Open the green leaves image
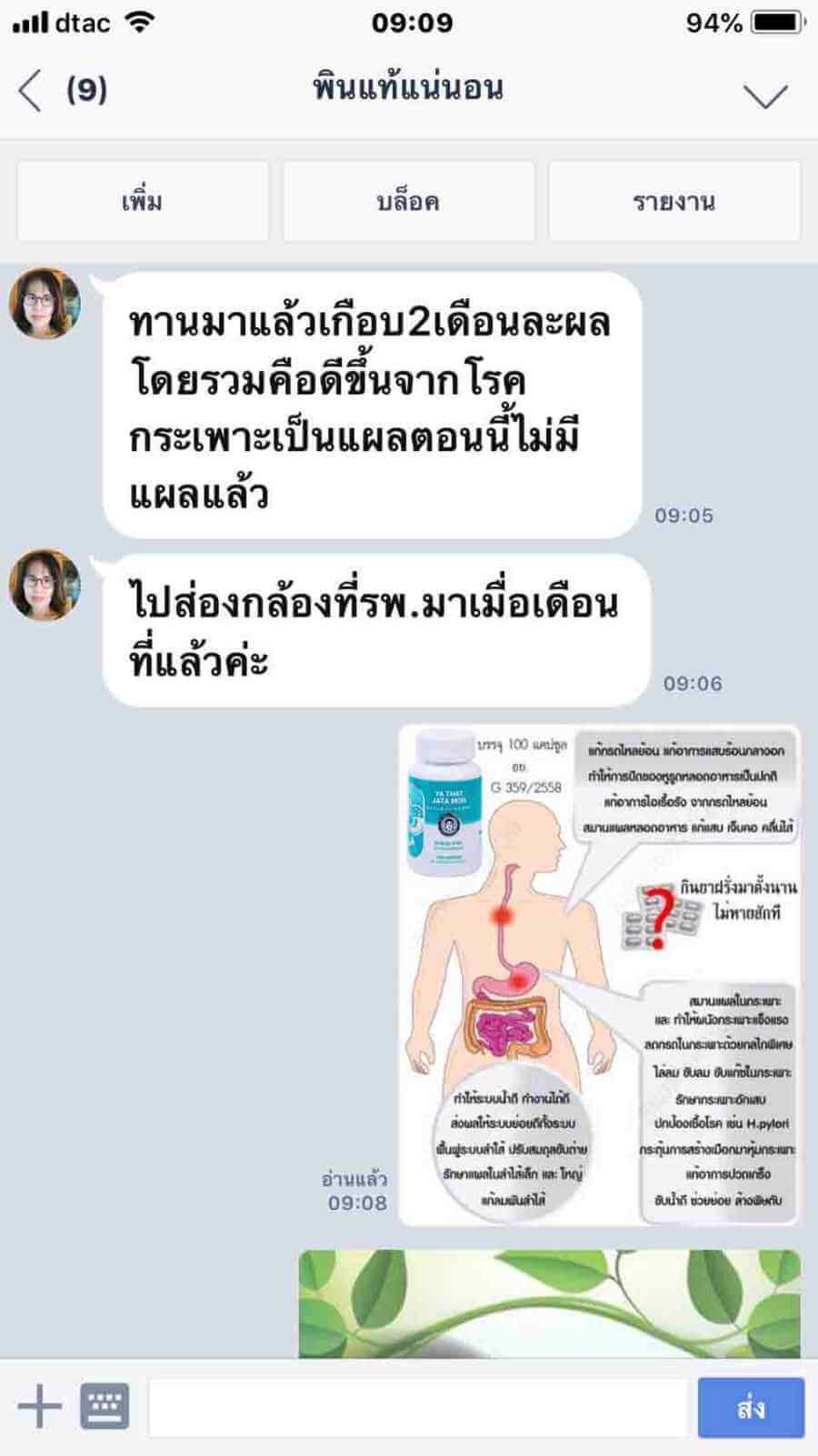 click(550, 1303)
